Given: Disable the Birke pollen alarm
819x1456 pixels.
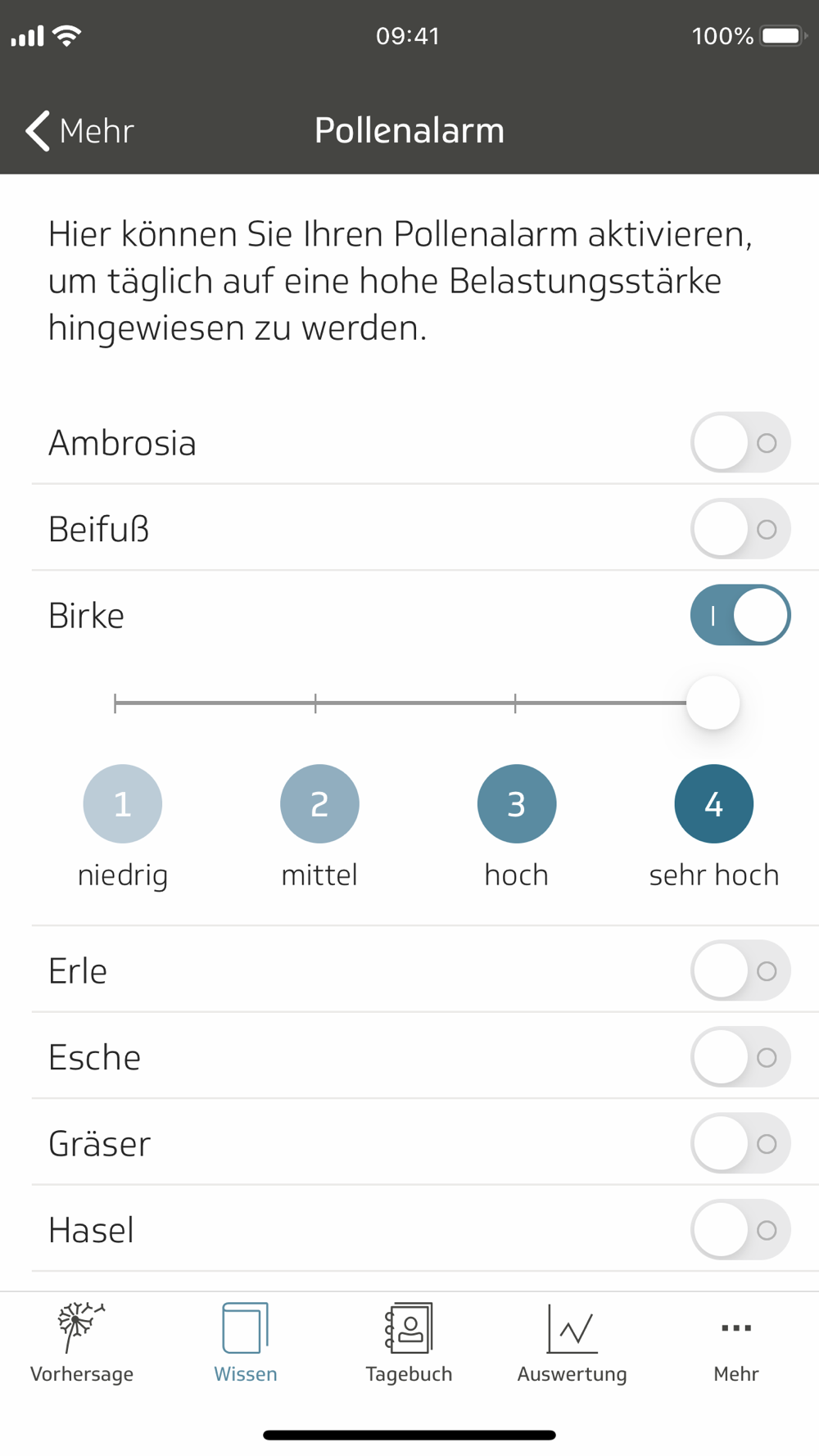Looking at the screenshot, I should (x=740, y=615).
